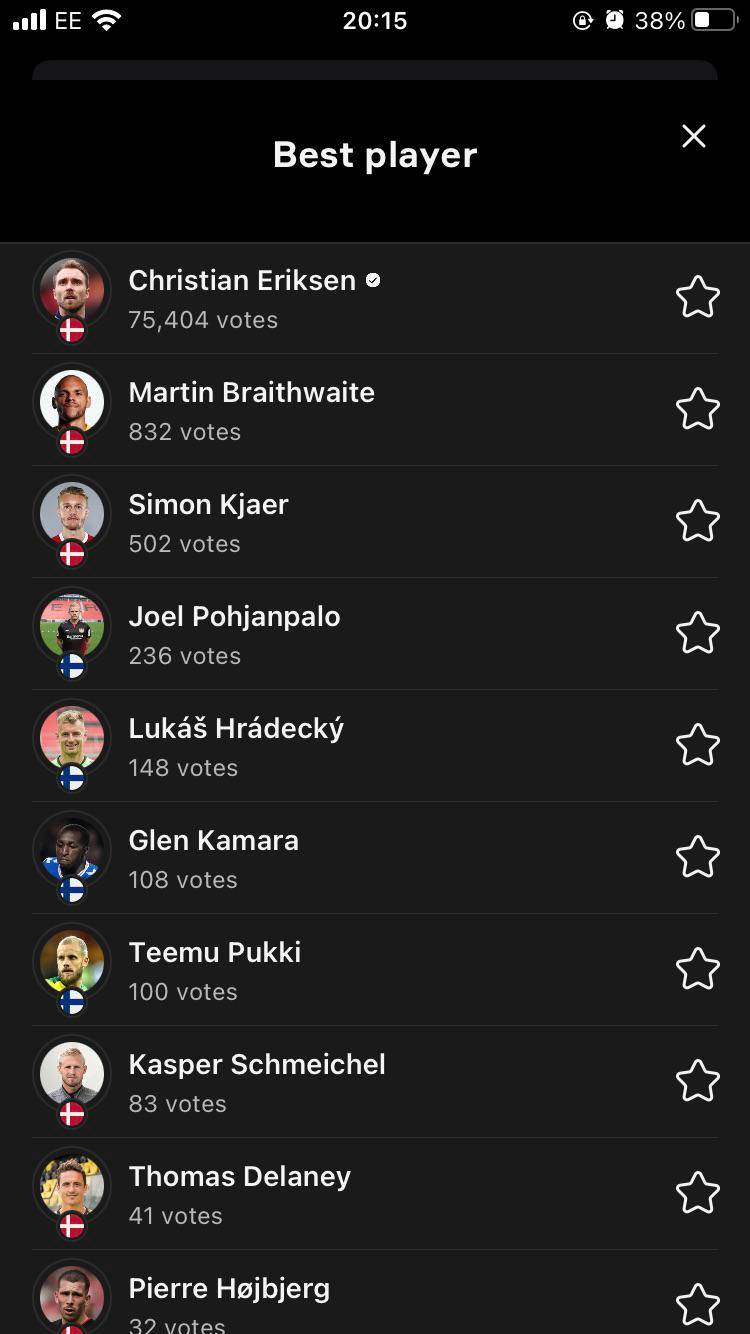Vote for Thomas Delaney using the star
This screenshot has height=1334, width=750.
coord(697,1193)
